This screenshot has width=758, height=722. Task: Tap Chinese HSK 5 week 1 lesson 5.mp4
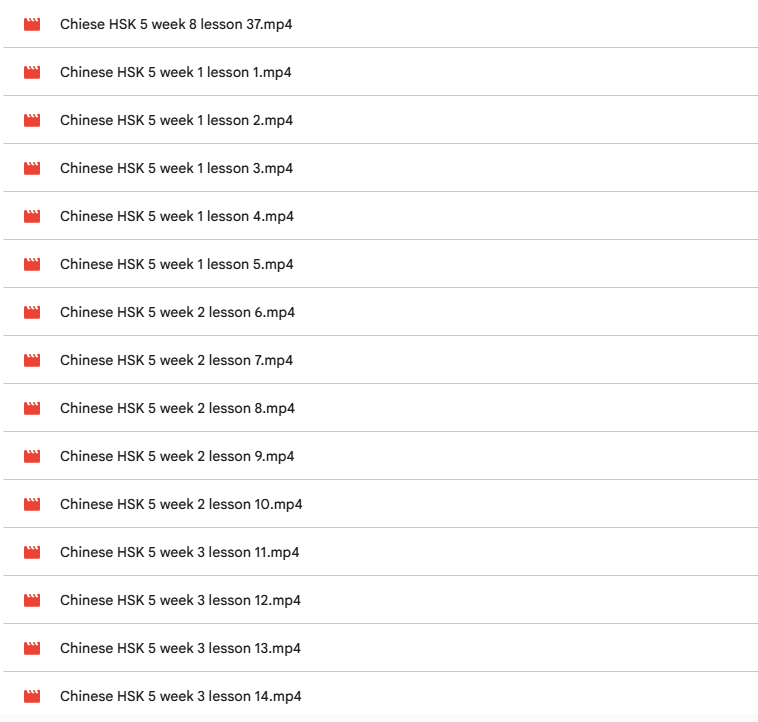(x=175, y=264)
